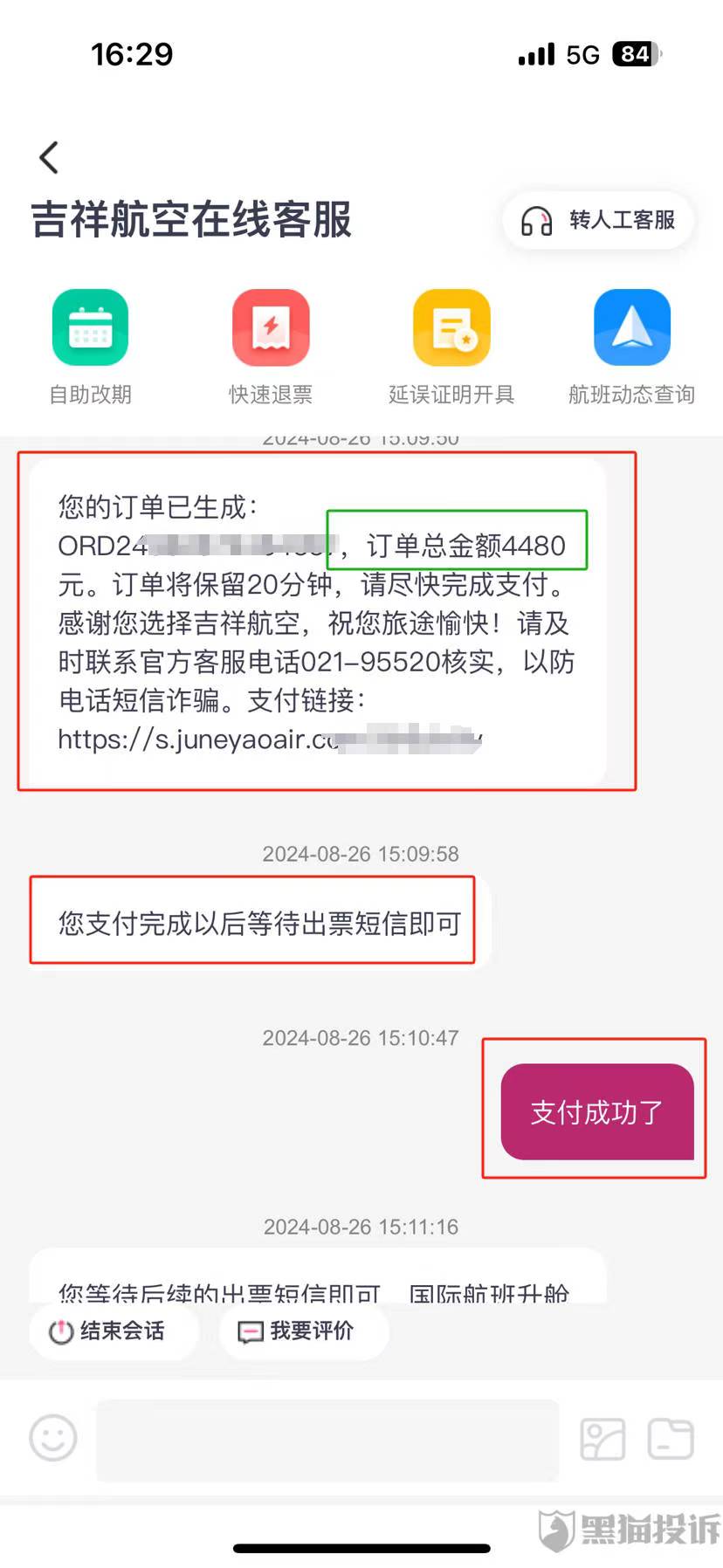Switch to a human agent (转人工客服)
This screenshot has height=1568, width=723.
599,220
